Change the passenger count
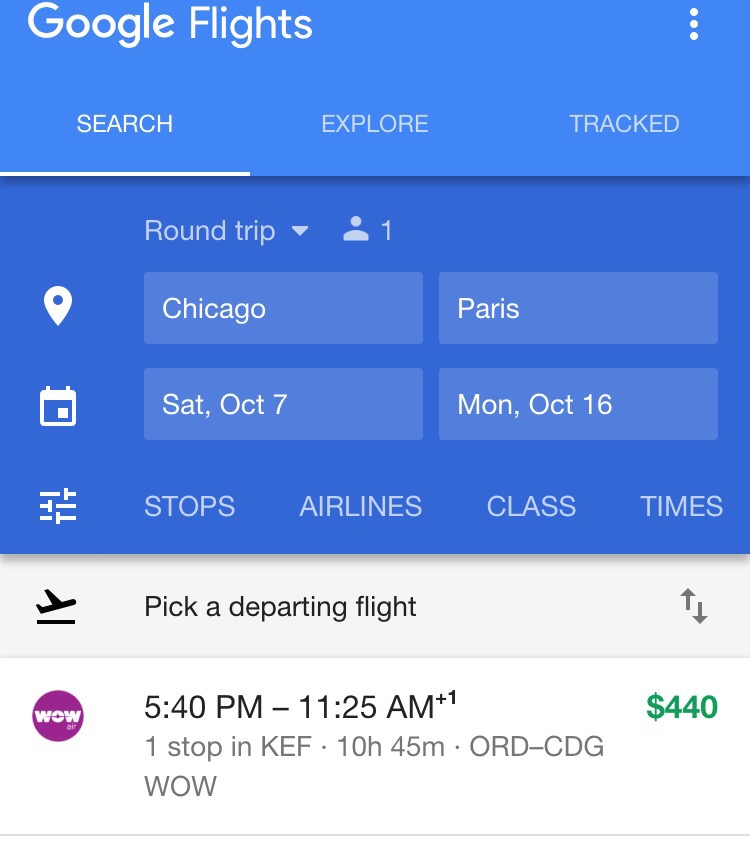 [368, 231]
